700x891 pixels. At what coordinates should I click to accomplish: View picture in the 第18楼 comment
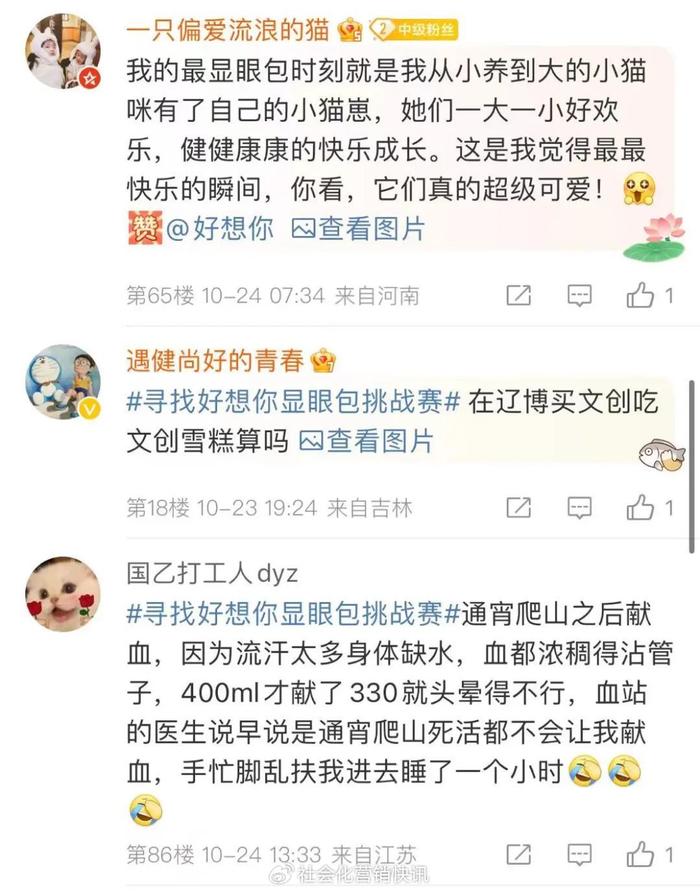tap(366, 440)
